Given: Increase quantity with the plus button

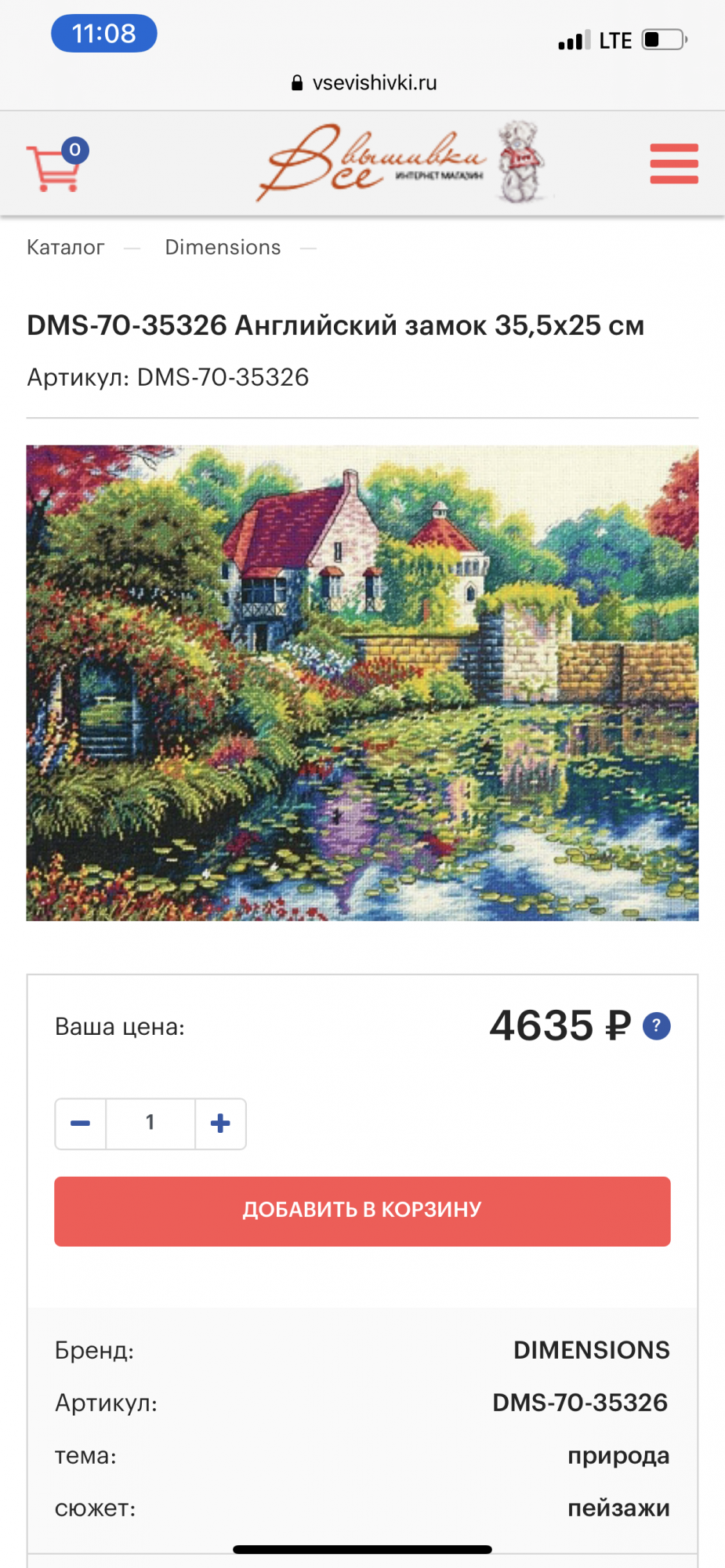Looking at the screenshot, I should tap(220, 1123).
